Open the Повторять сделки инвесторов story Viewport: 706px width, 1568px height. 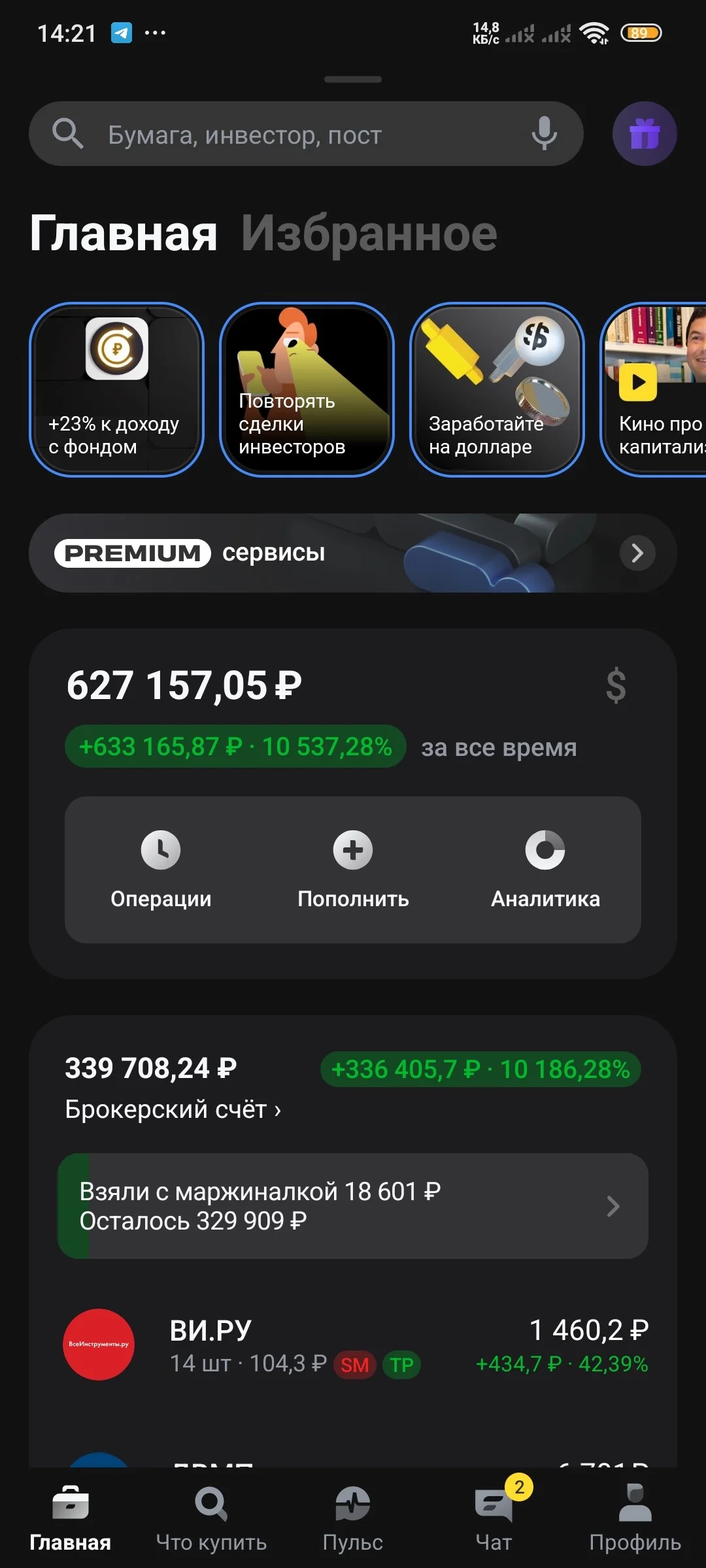click(307, 389)
